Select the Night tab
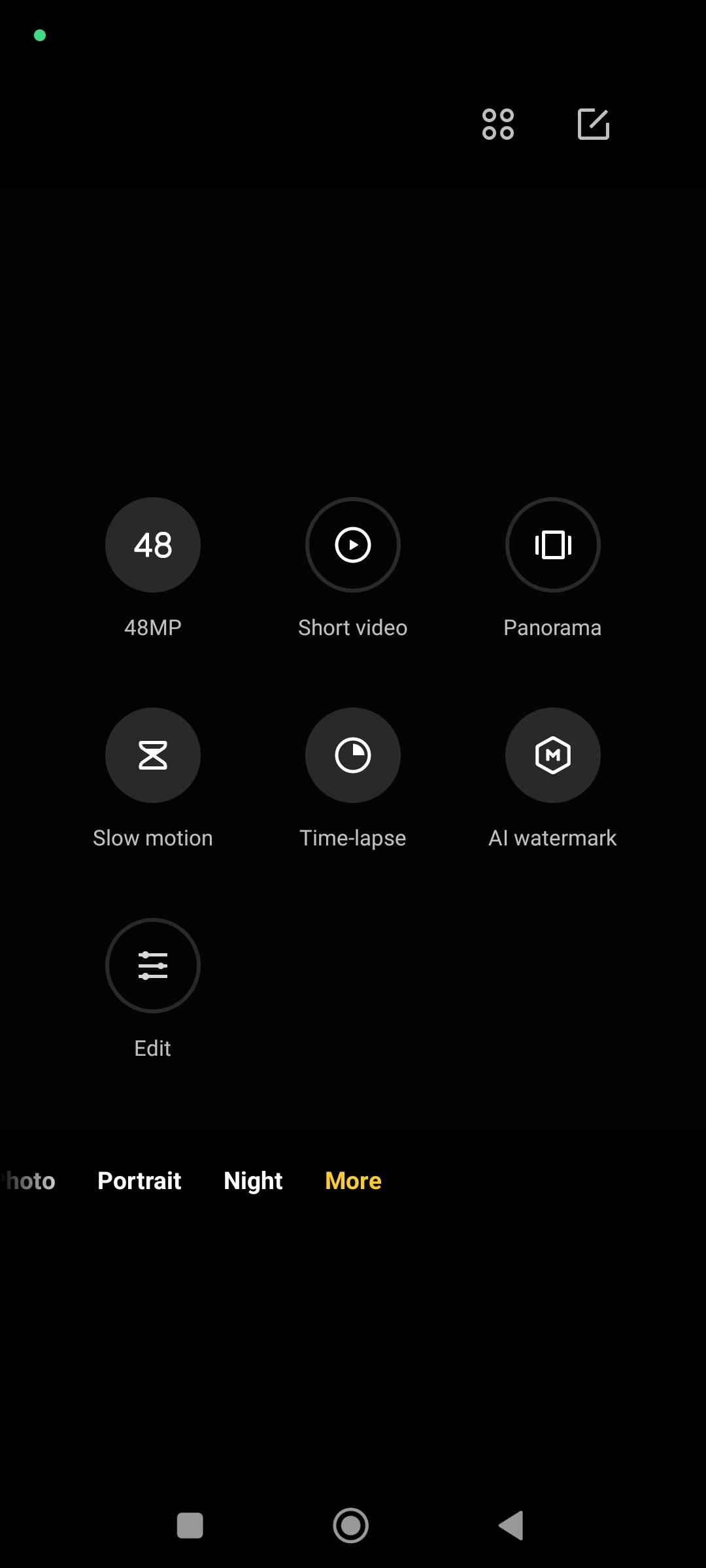 coord(253,1181)
